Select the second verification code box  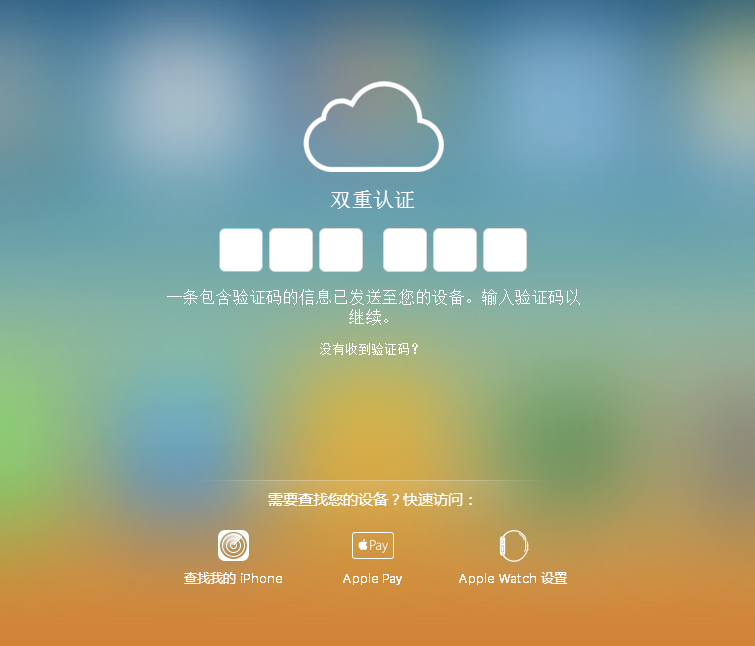pos(291,250)
